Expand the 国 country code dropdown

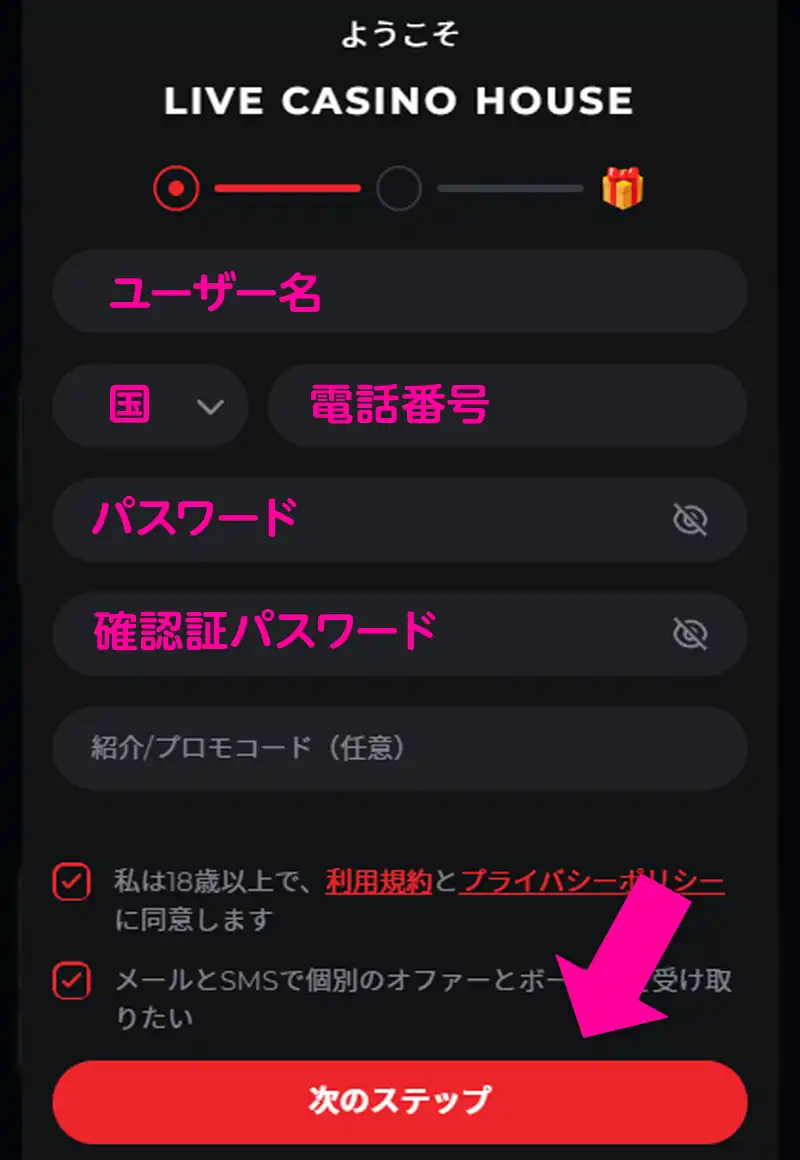151,406
